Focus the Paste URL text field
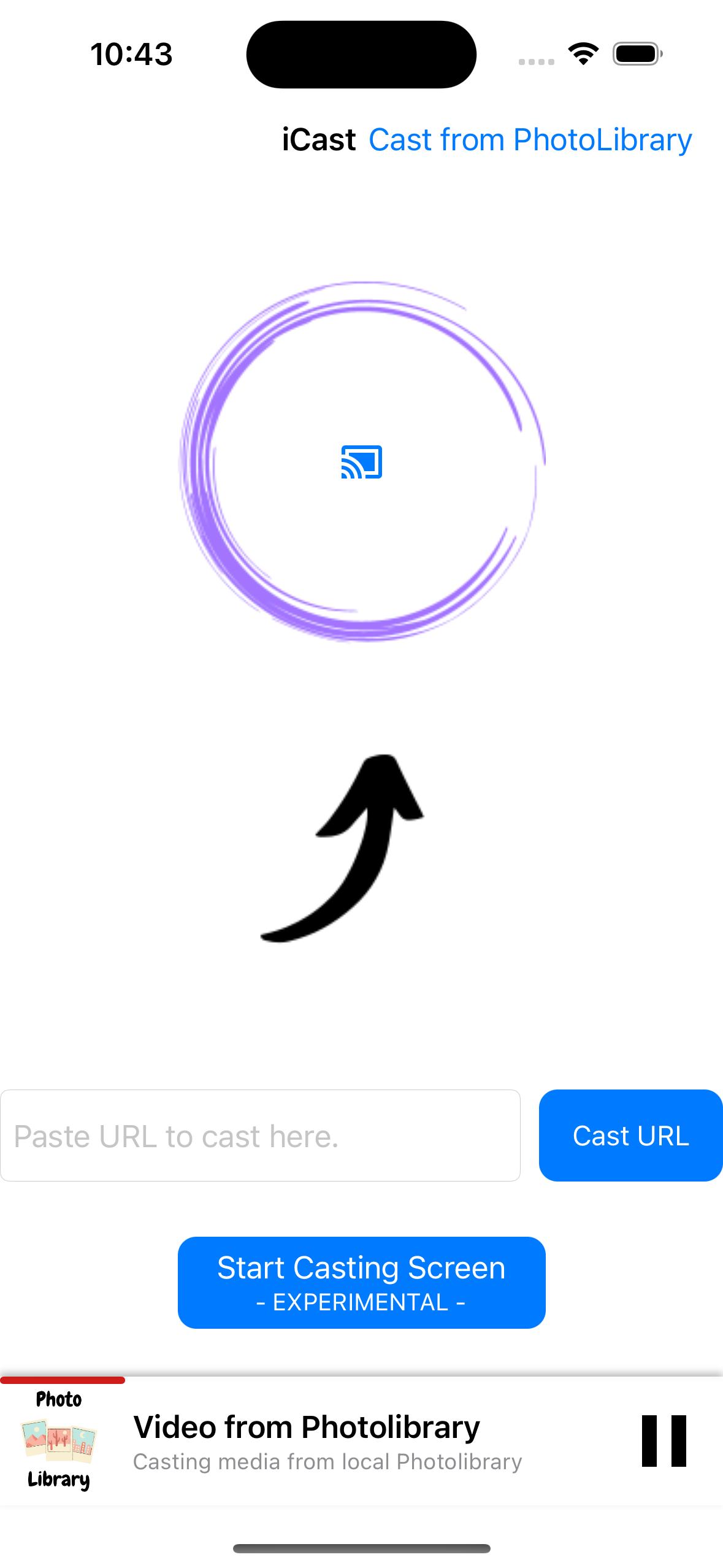The height and width of the screenshot is (1568, 723). point(260,1136)
